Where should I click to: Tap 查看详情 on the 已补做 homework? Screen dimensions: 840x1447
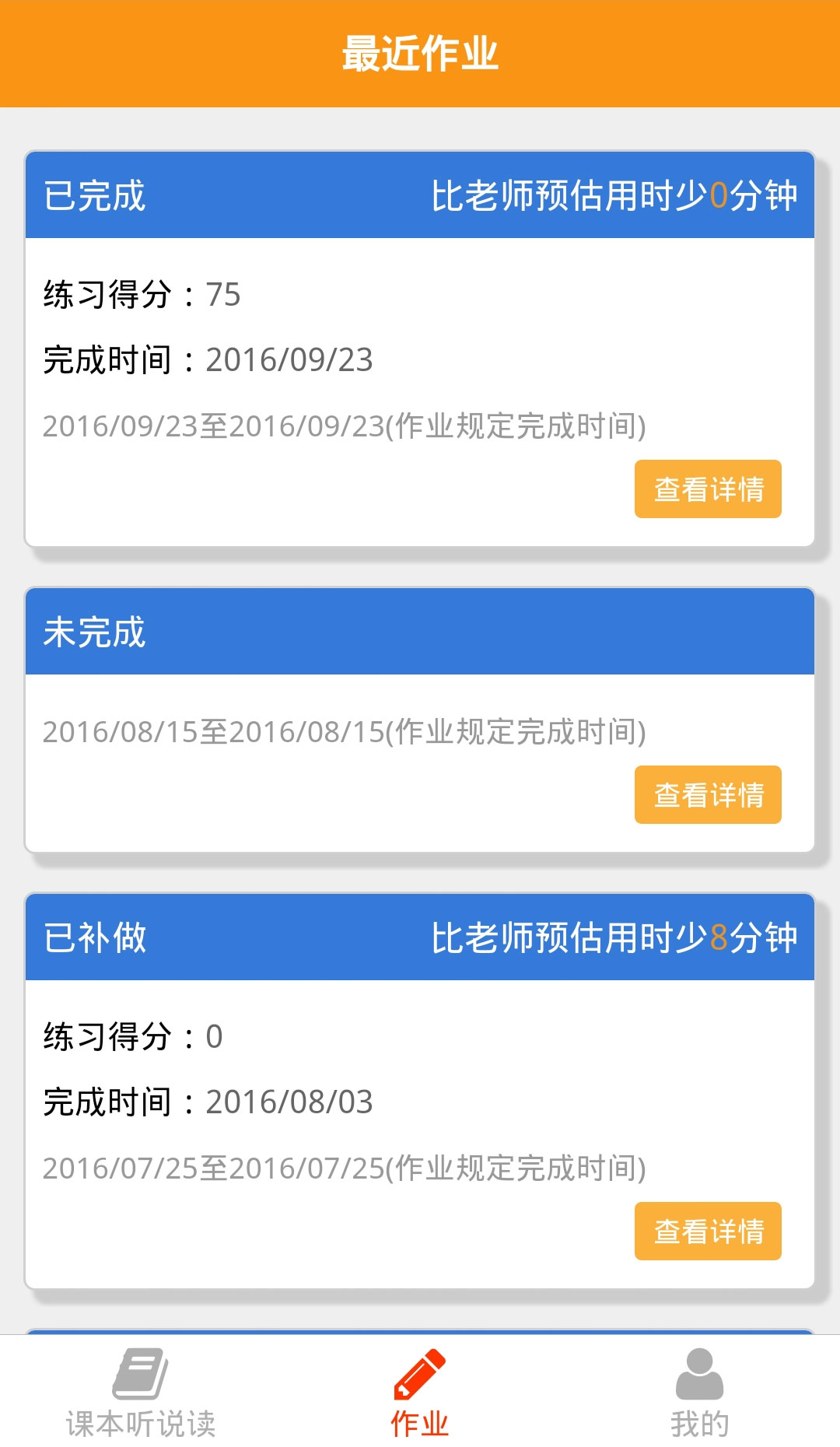708,1231
